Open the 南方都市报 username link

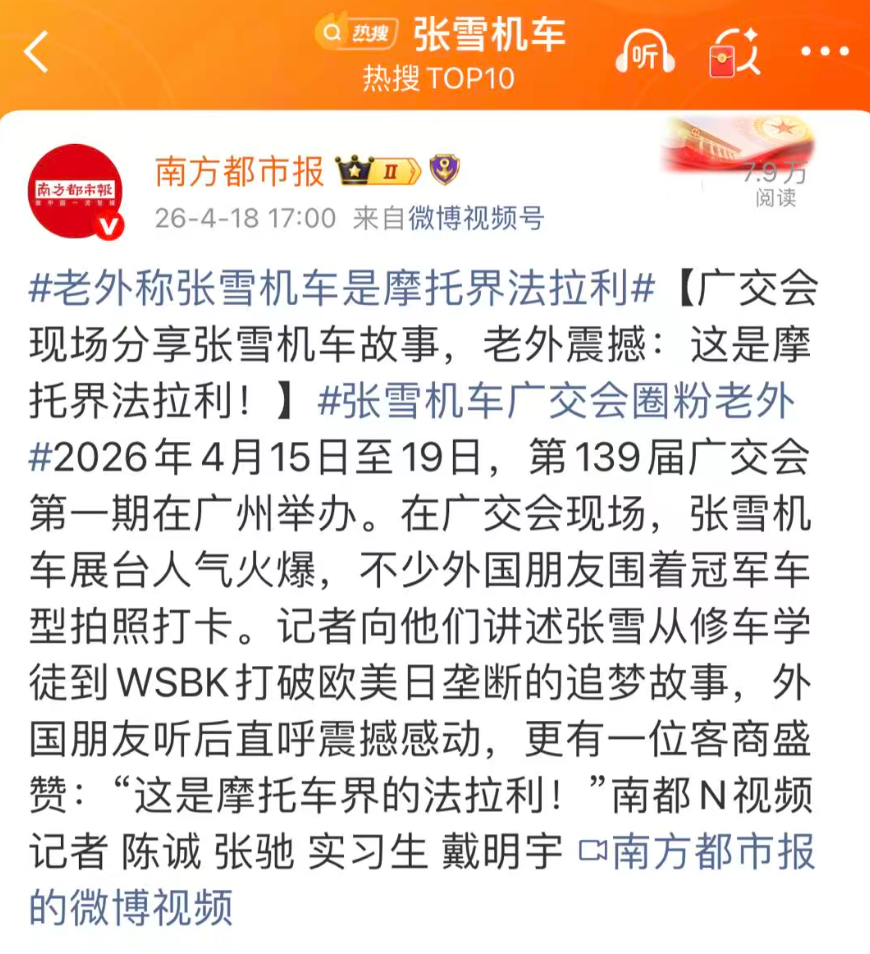(240, 171)
